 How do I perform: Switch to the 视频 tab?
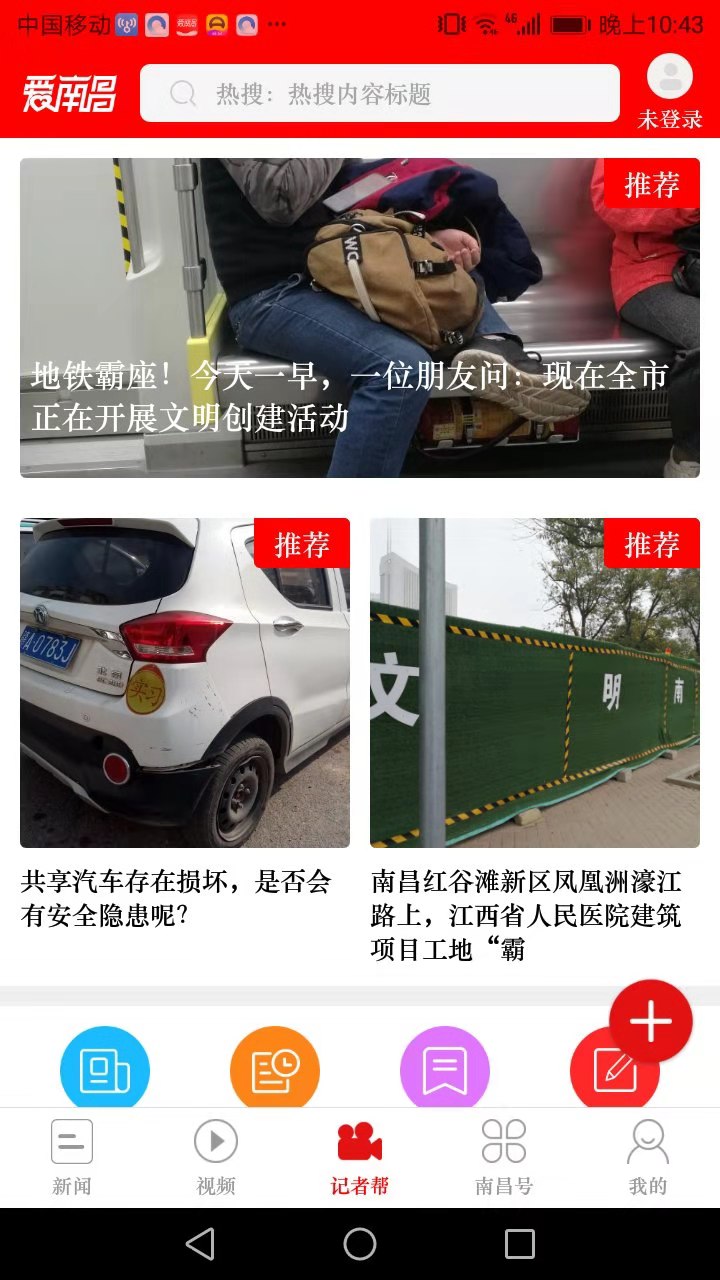coord(216,1158)
